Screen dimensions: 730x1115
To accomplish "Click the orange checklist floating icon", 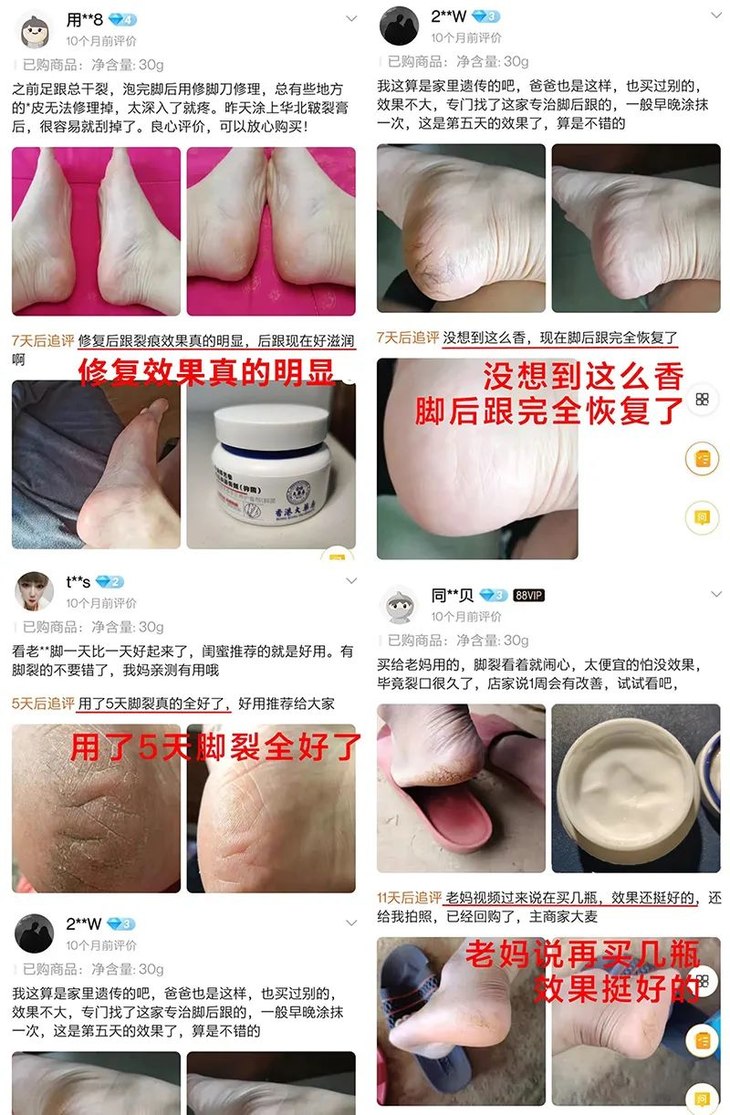I will 703,458.
